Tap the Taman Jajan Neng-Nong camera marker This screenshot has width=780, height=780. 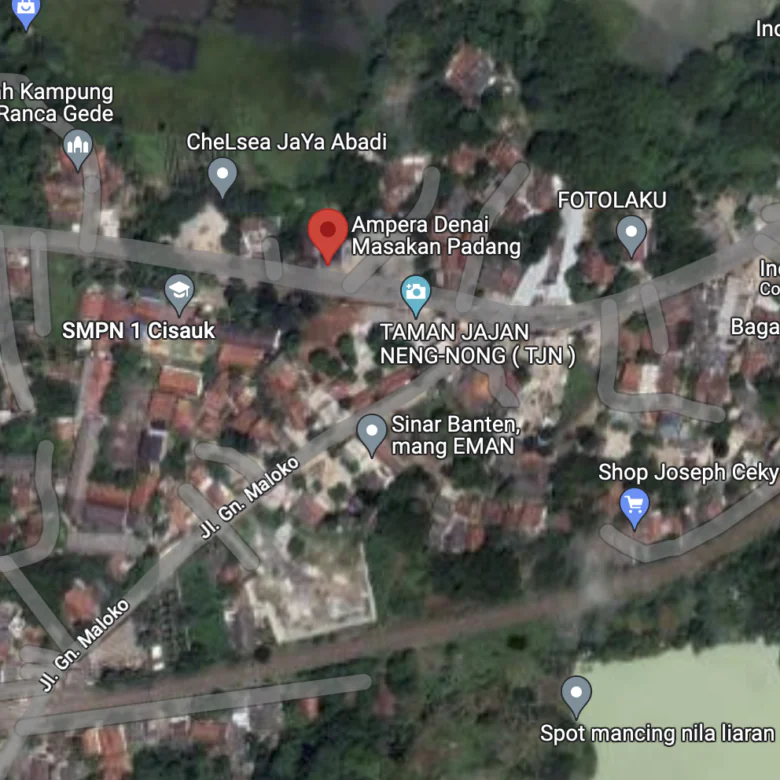point(415,294)
